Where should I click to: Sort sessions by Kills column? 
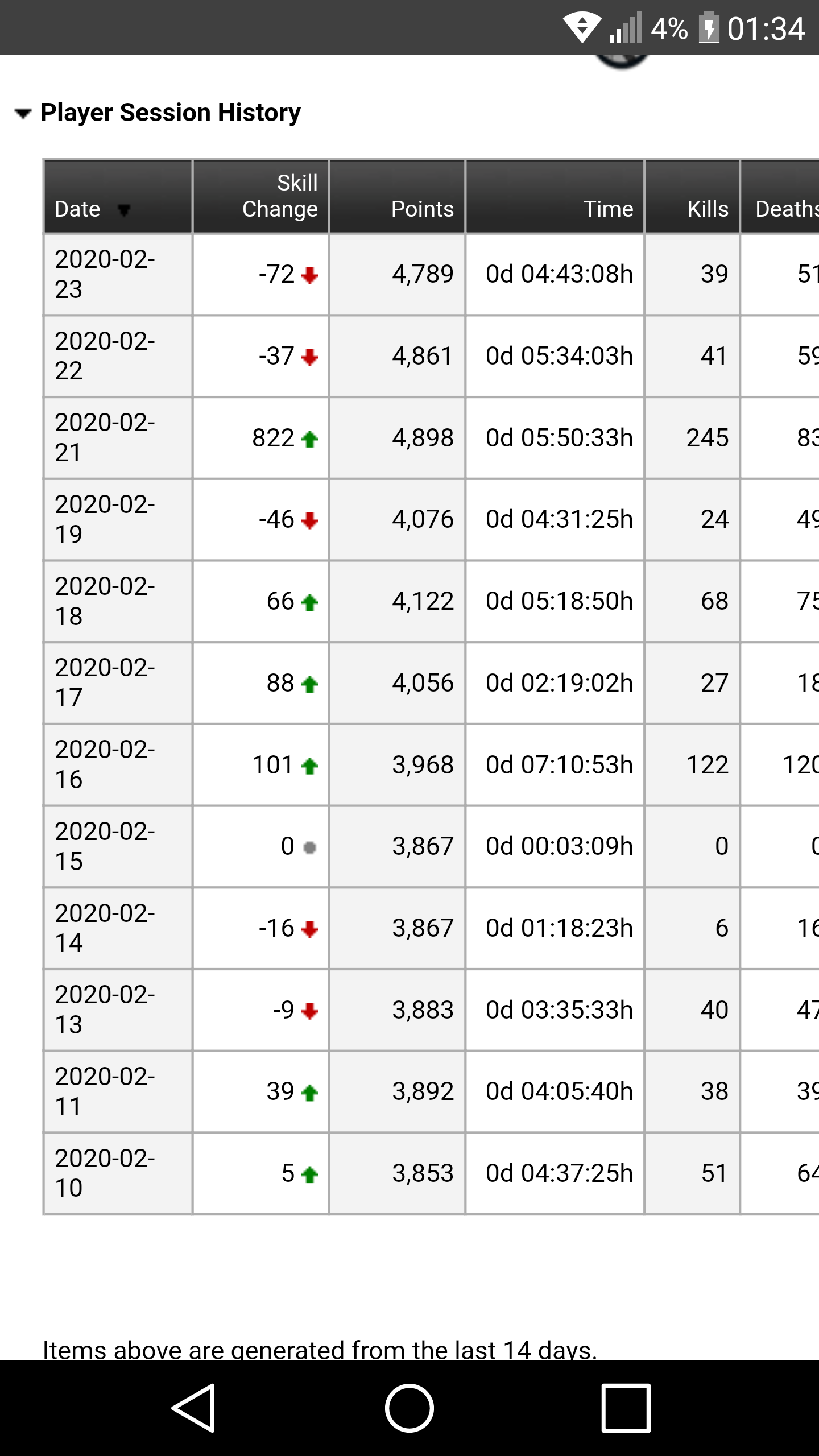[x=708, y=209]
